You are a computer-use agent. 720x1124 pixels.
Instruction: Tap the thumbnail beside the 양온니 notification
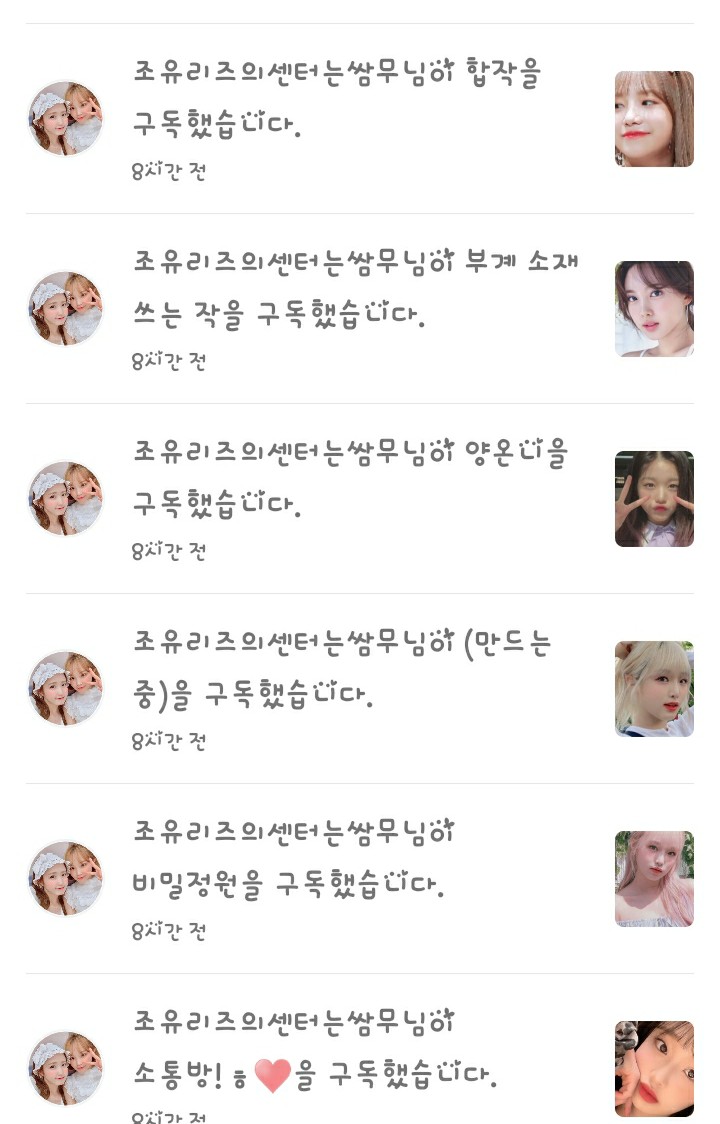click(x=654, y=499)
